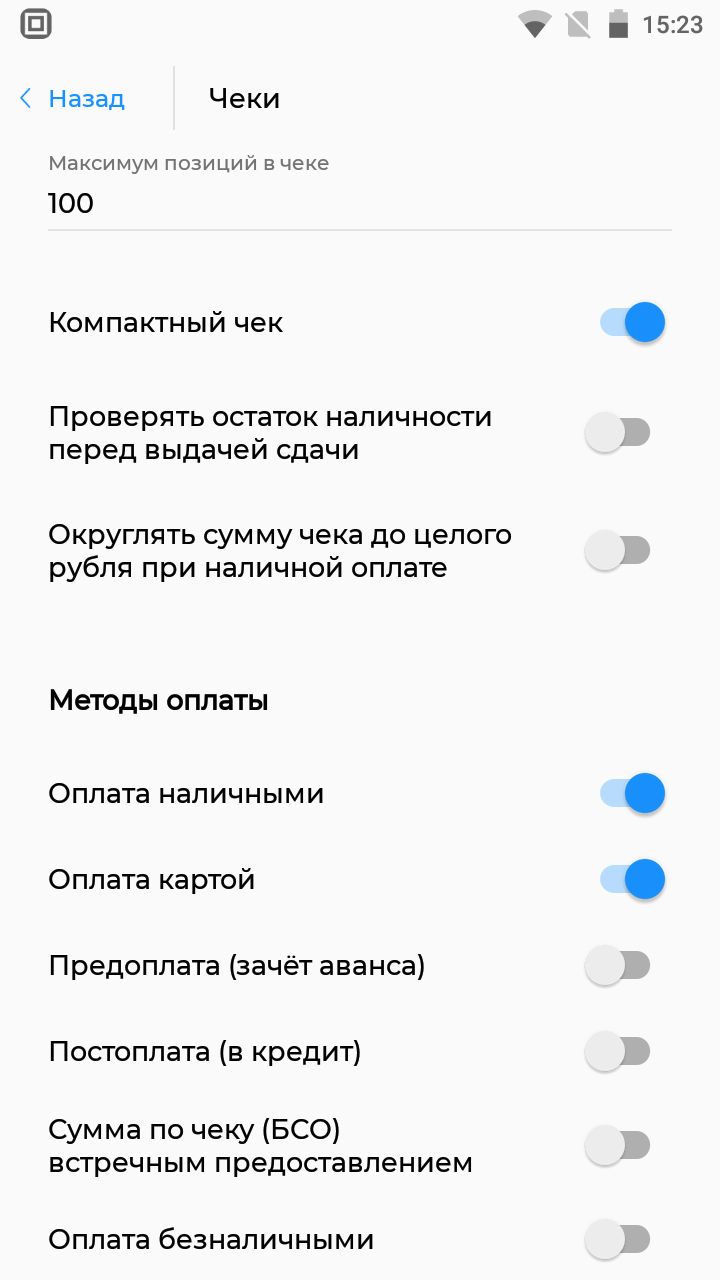This screenshot has height=1280, width=720.
Task: Enable Округлять сумму чека до целого рубля
Action: pos(618,551)
